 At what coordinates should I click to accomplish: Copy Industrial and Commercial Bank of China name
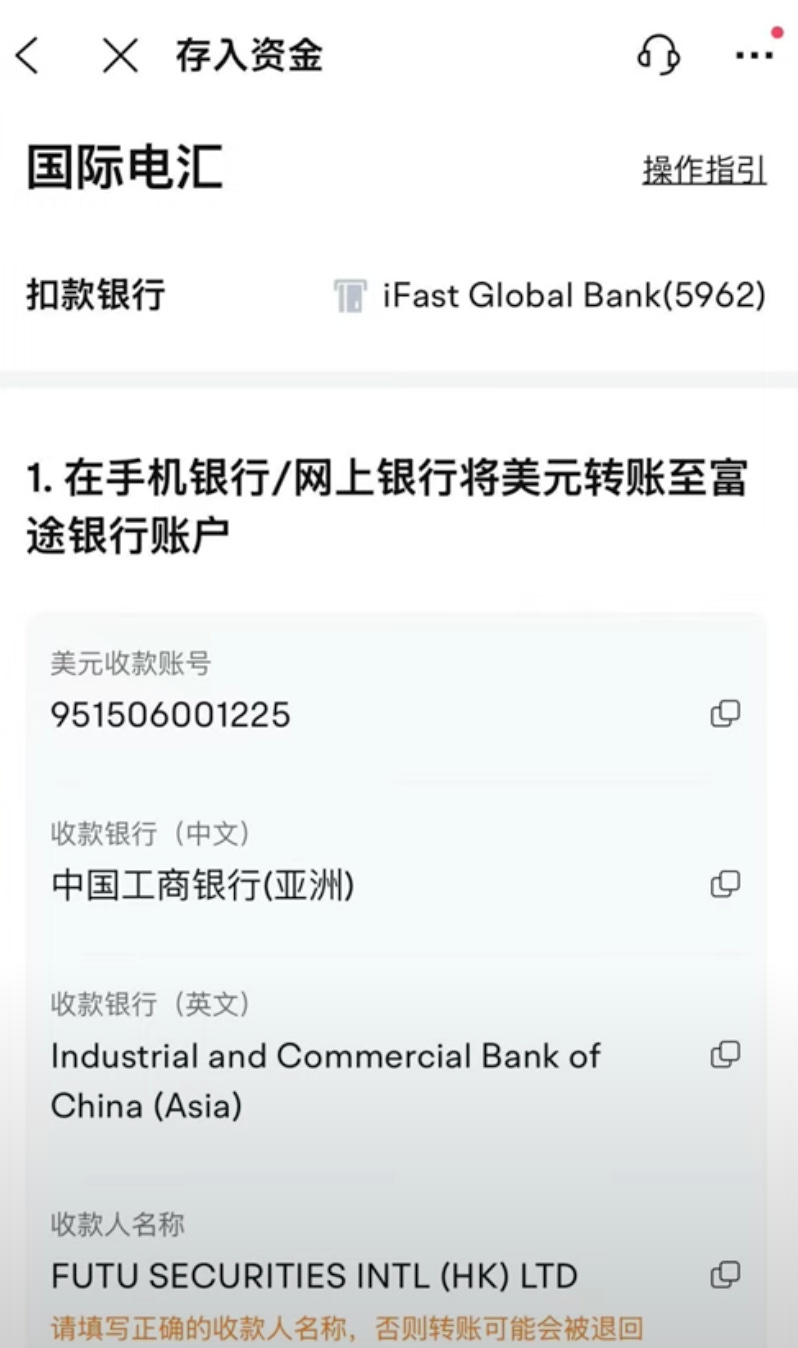click(725, 1054)
